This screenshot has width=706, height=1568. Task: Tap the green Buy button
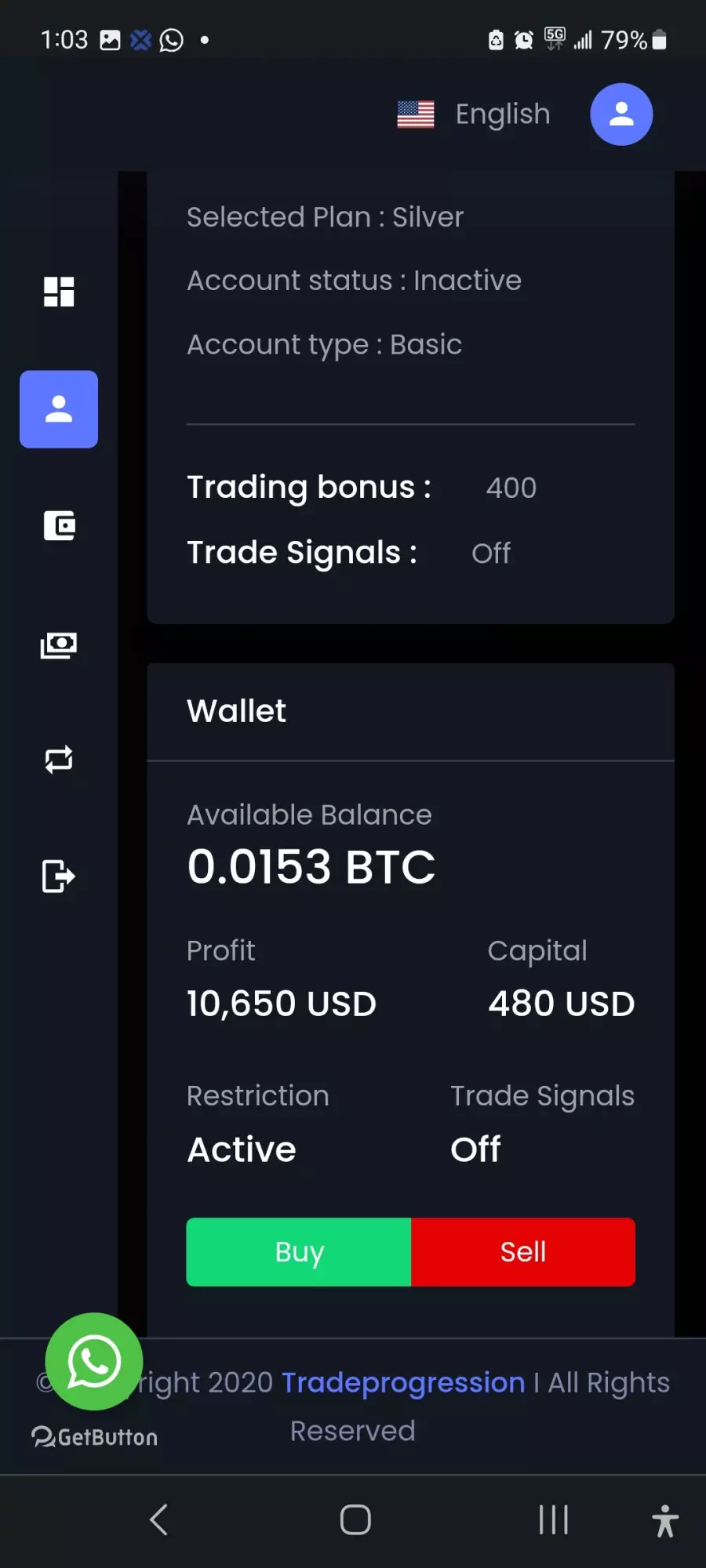(x=299, y=1252)
